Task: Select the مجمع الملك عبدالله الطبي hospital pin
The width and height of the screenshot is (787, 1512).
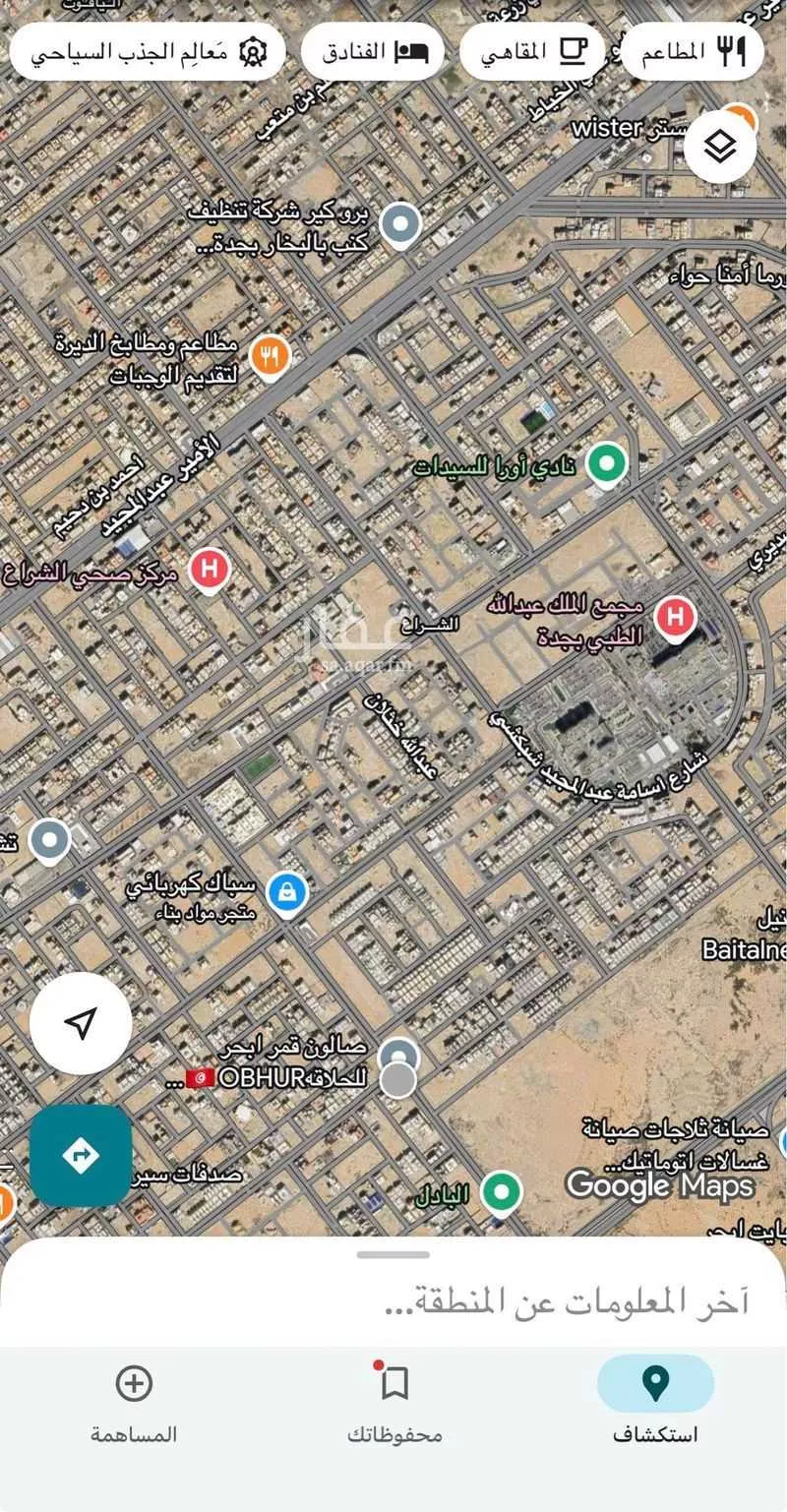Action: pos(675,618)
